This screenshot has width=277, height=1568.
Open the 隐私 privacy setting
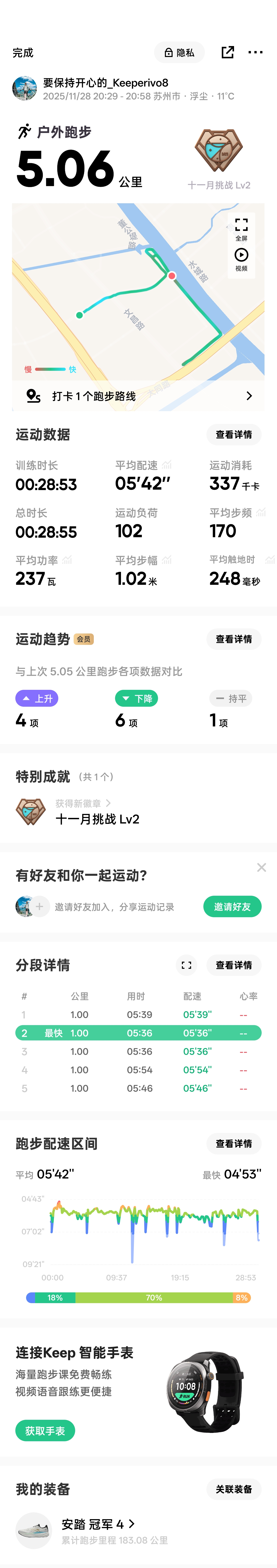179,53
